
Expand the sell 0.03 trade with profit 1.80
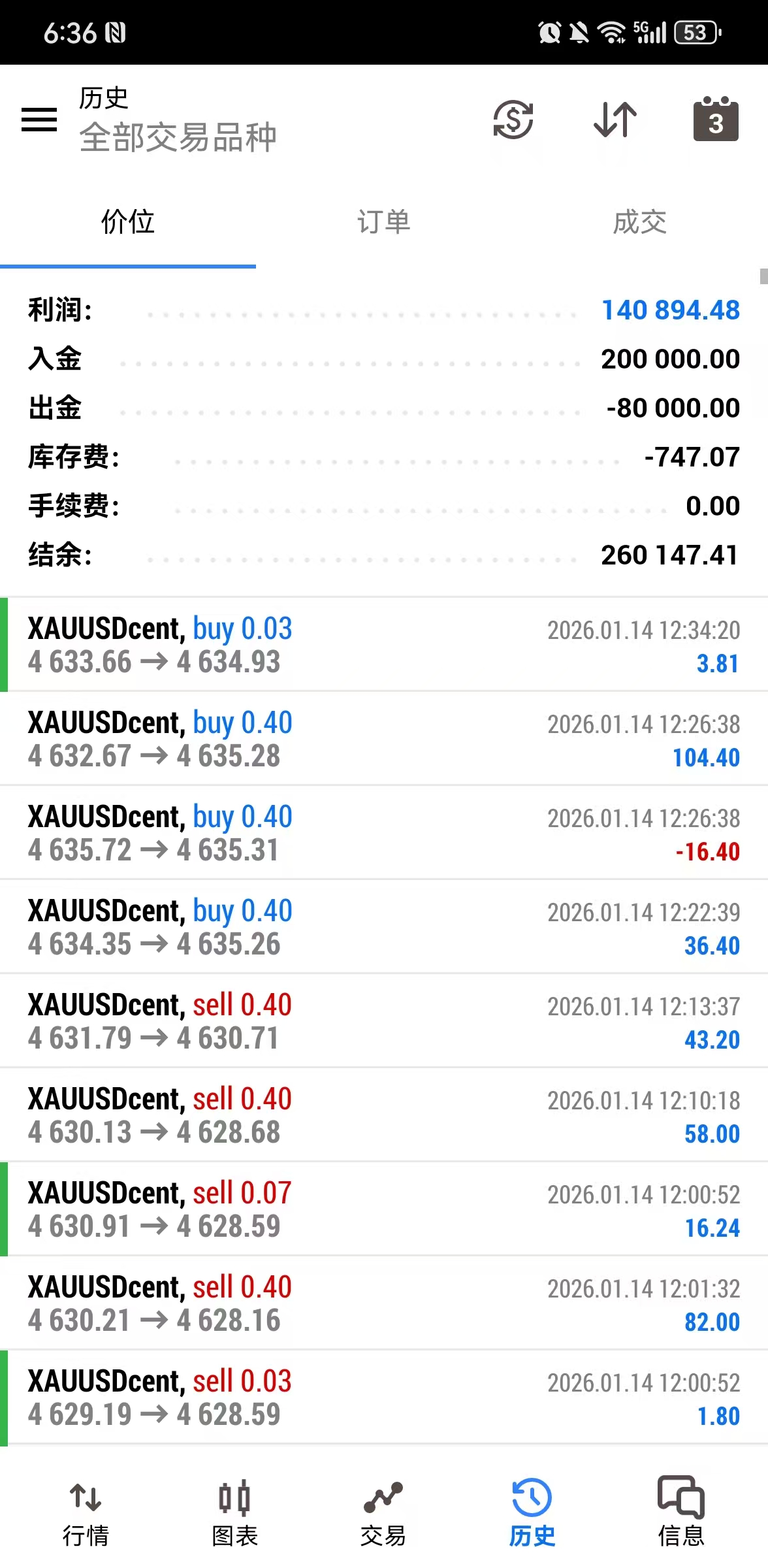384,1397
